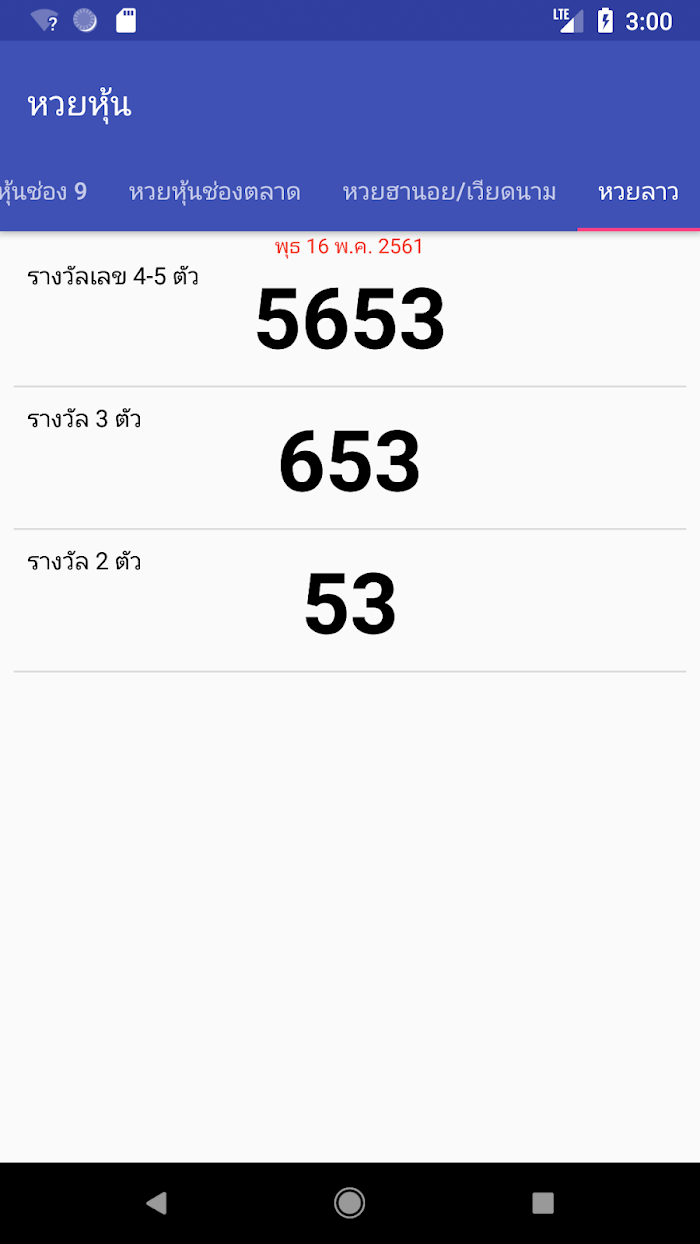Screen dimensions: 700x1244
Task: Switch to the หุ้นช่อง 9 tab
Action: coord(44,192)
